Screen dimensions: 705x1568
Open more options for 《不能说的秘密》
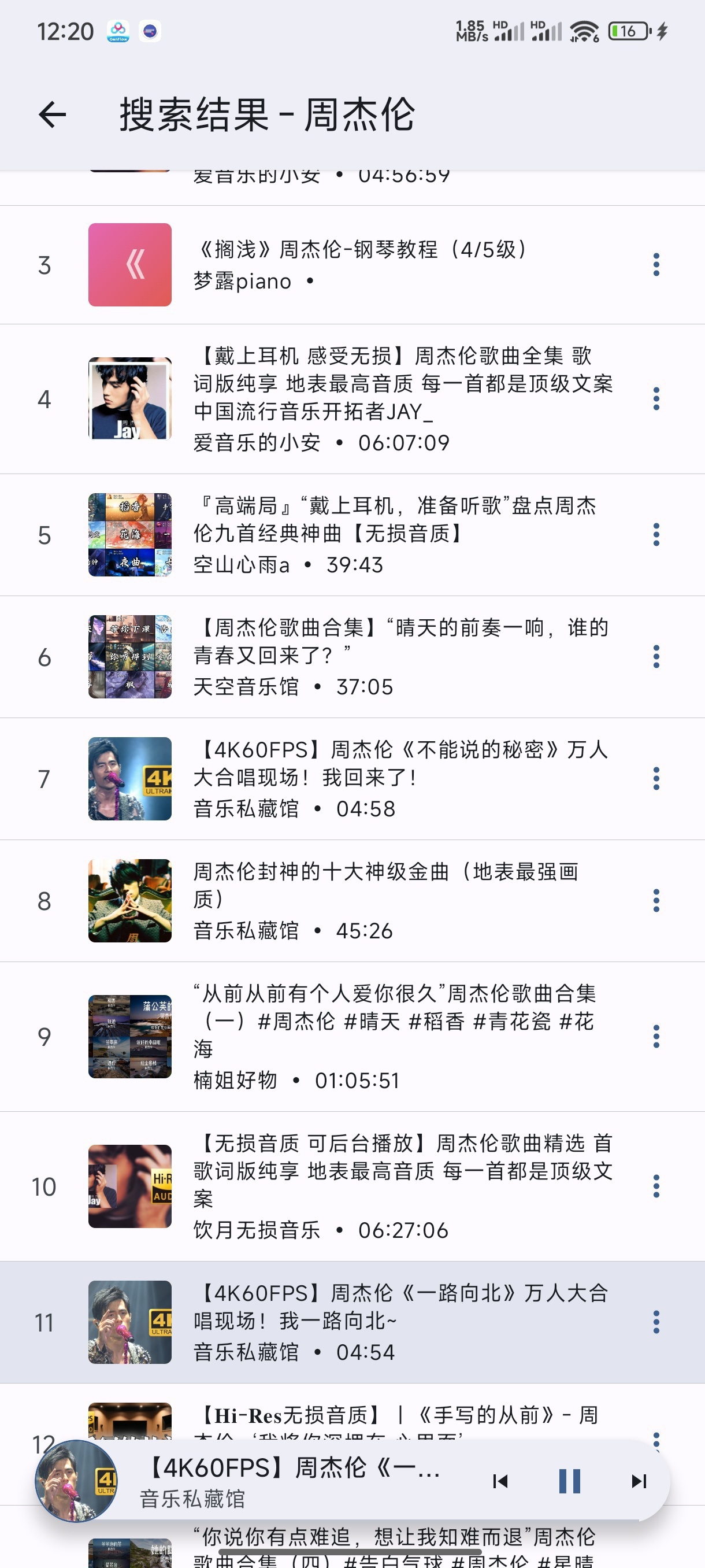656,779
